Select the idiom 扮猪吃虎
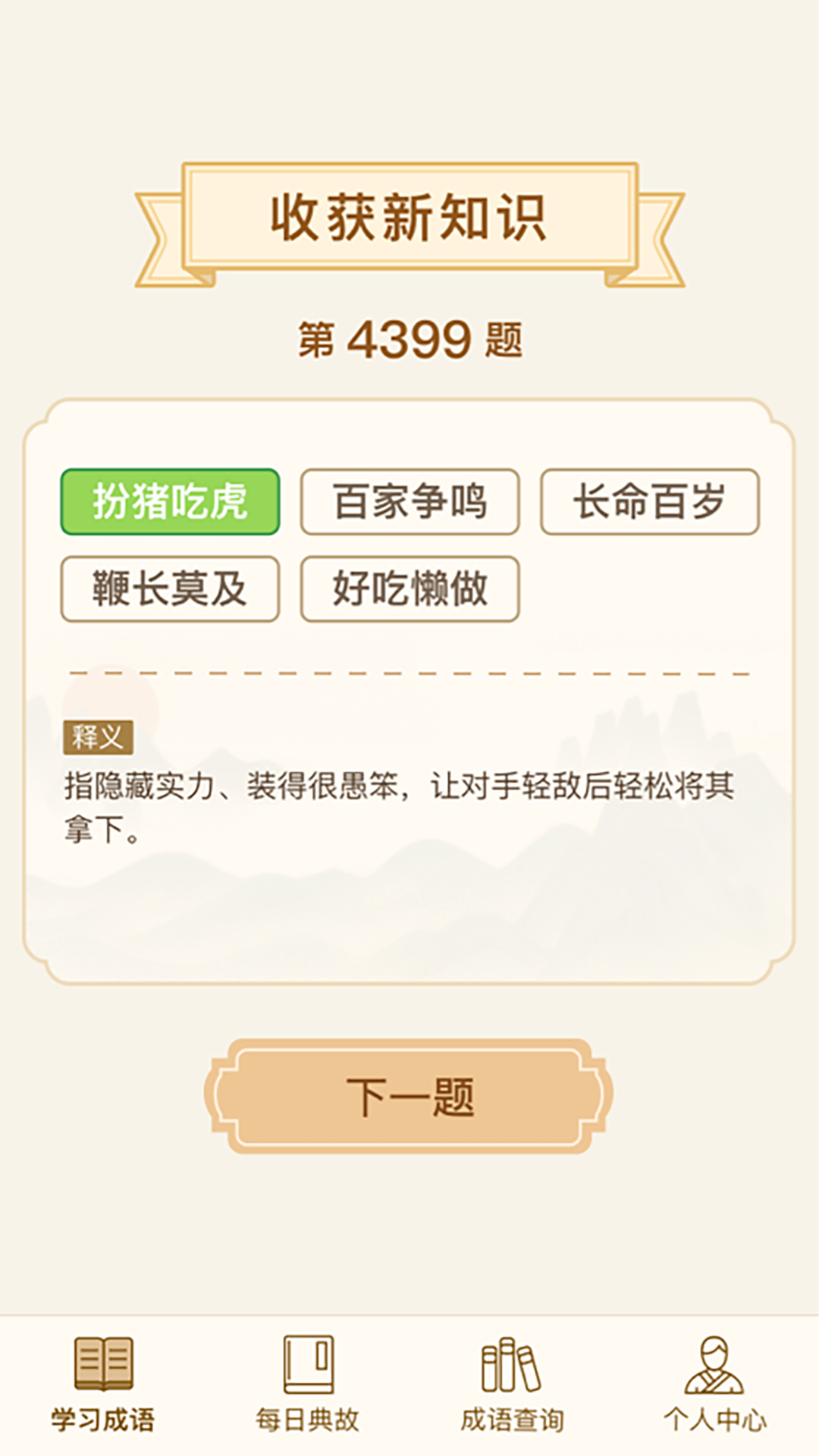Viewport: 819px width, 1456px height. click(170, 502)
